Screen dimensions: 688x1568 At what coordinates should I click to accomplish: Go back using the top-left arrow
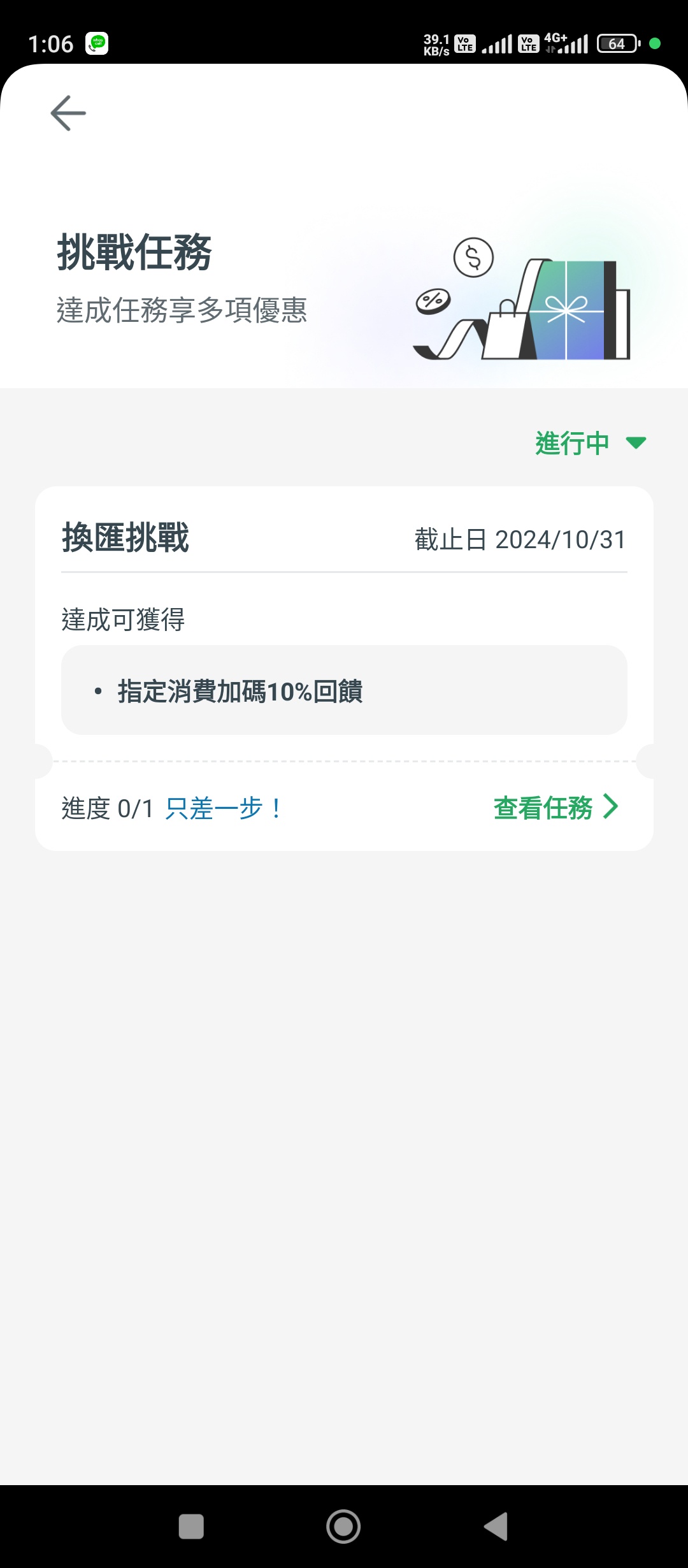coord(68,113)
